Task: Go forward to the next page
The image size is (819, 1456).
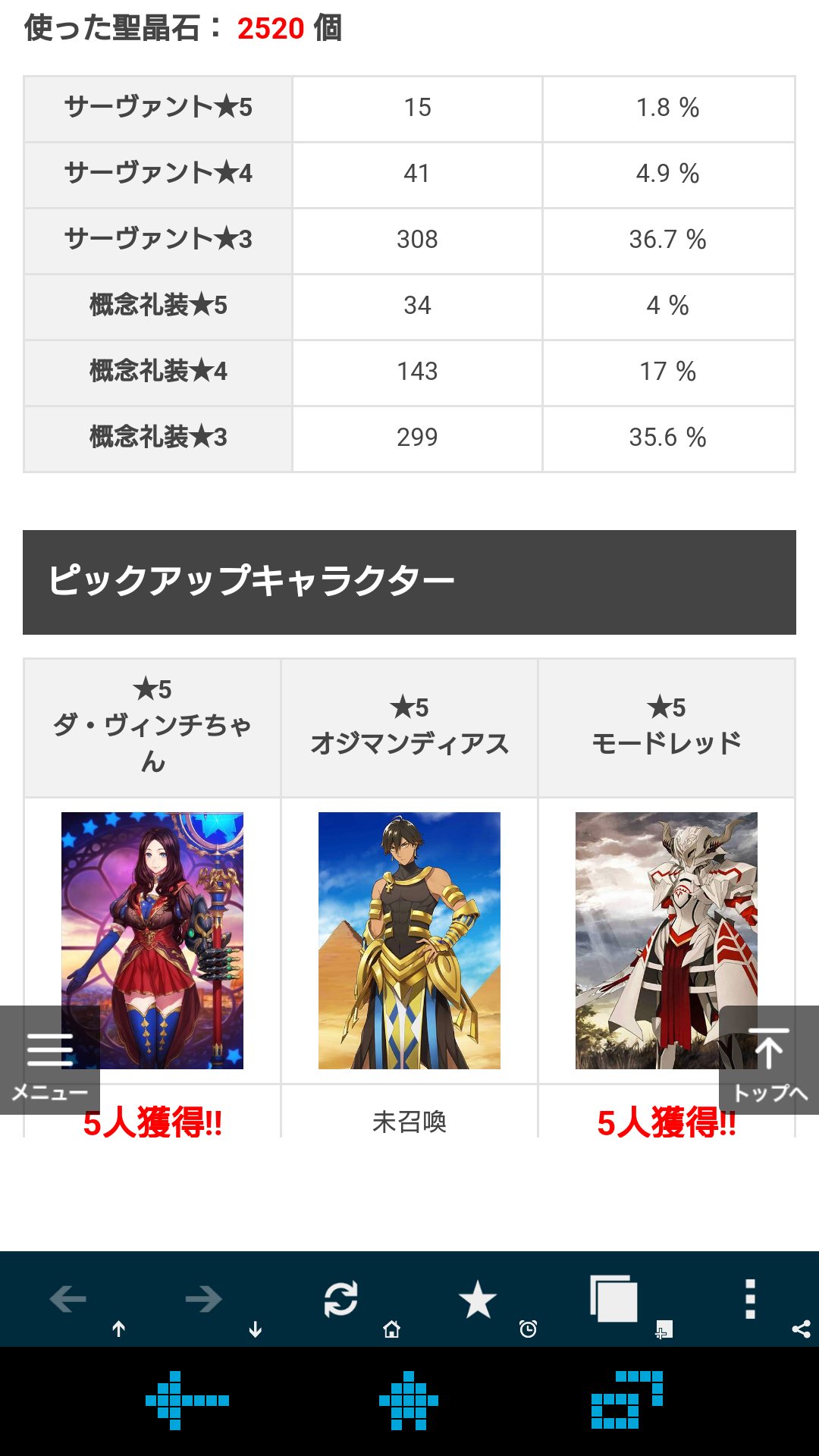Action: pos(203,1299)
